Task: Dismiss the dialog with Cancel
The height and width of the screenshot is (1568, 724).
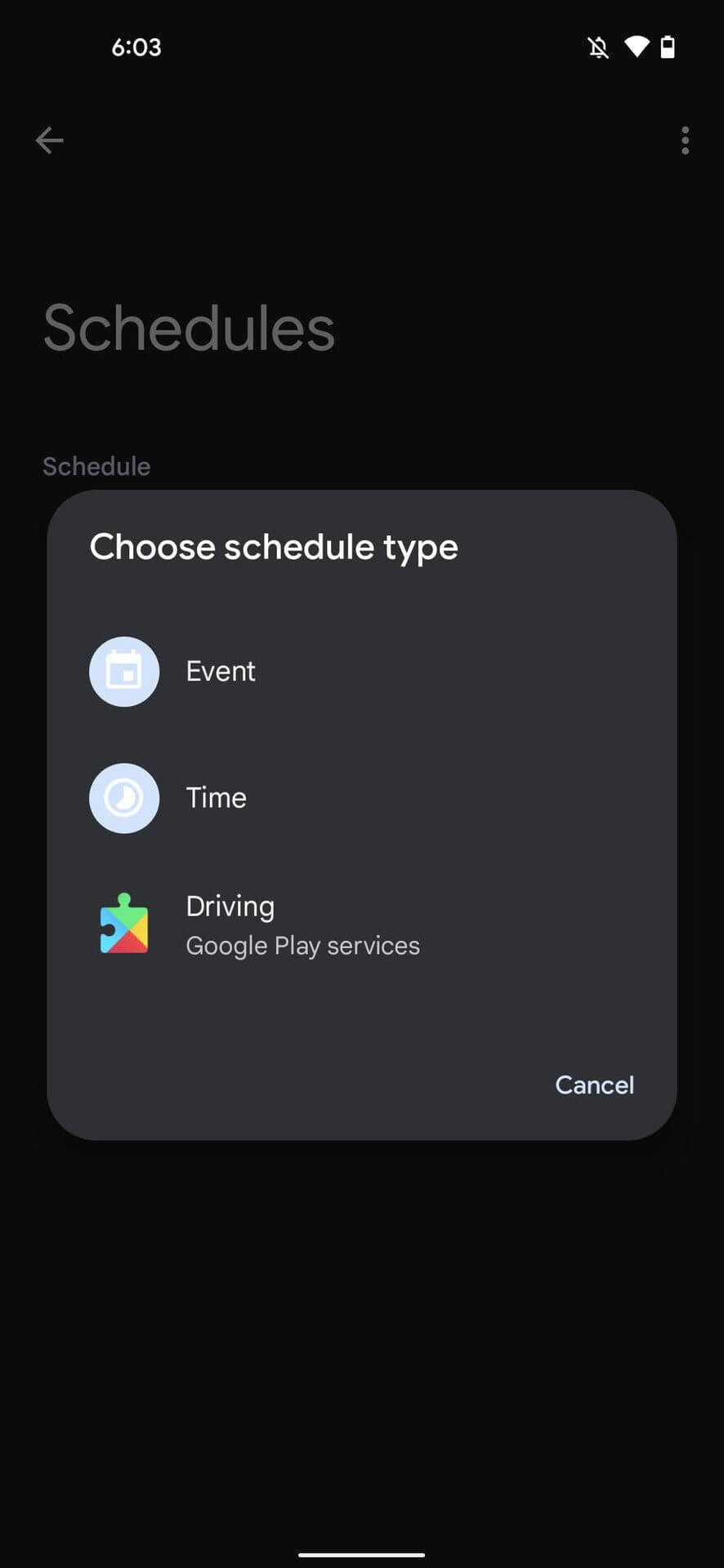Action: point(594,1085)
